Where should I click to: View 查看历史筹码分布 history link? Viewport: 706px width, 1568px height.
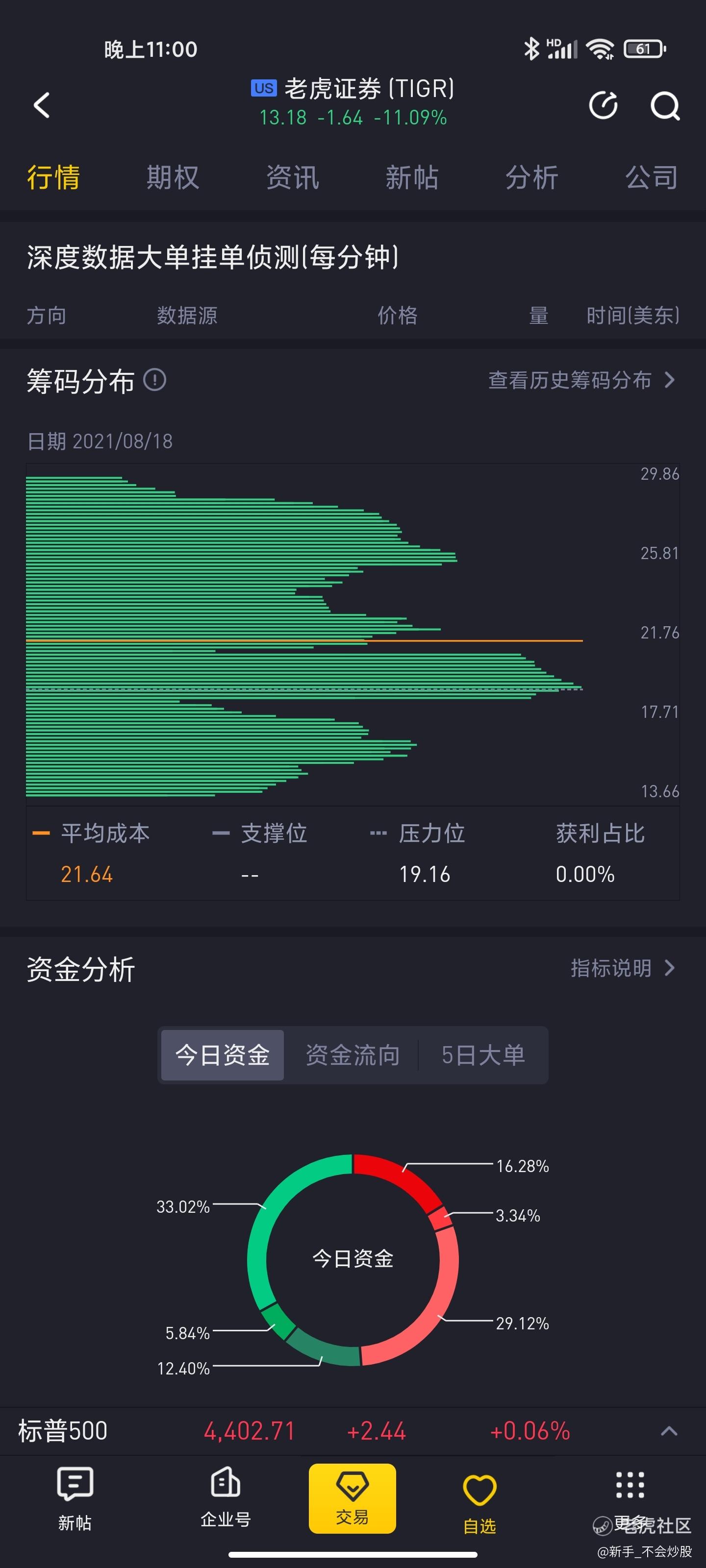click(582, 380)
